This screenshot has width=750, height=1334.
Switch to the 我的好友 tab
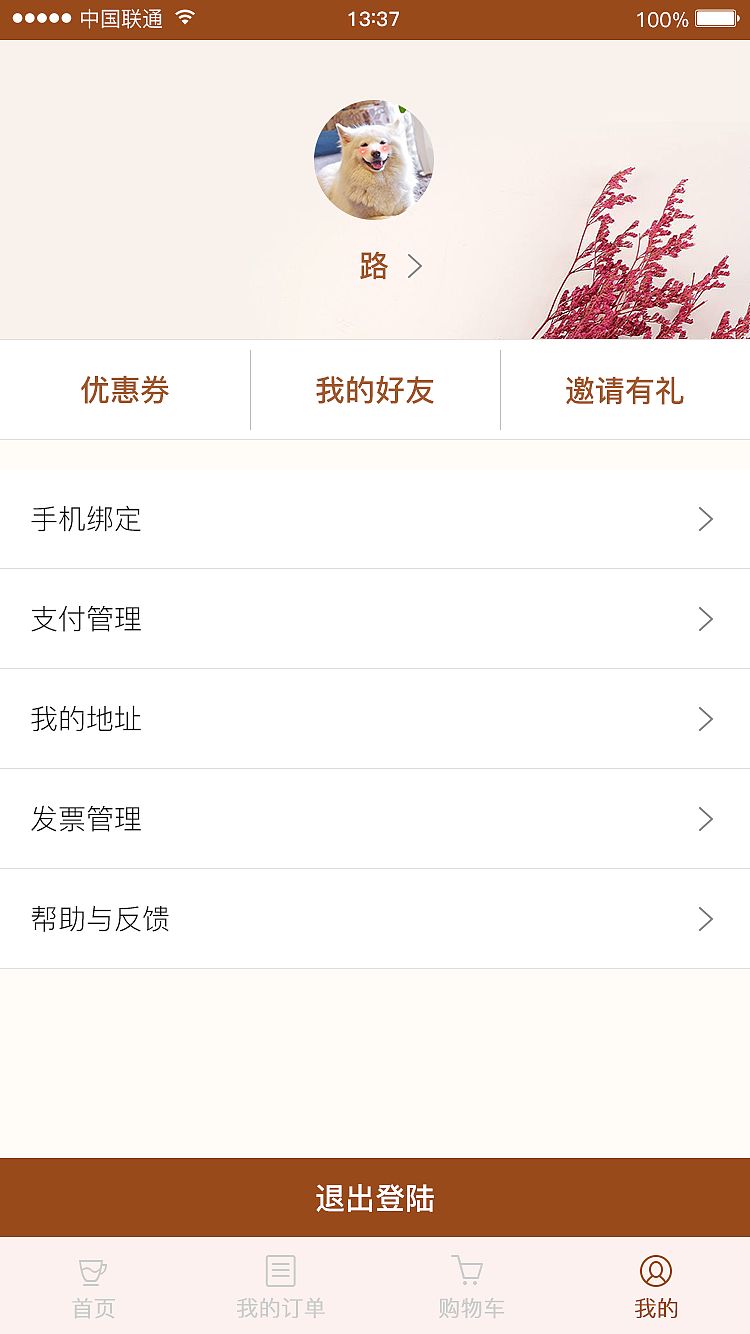(x=375, y=390)
